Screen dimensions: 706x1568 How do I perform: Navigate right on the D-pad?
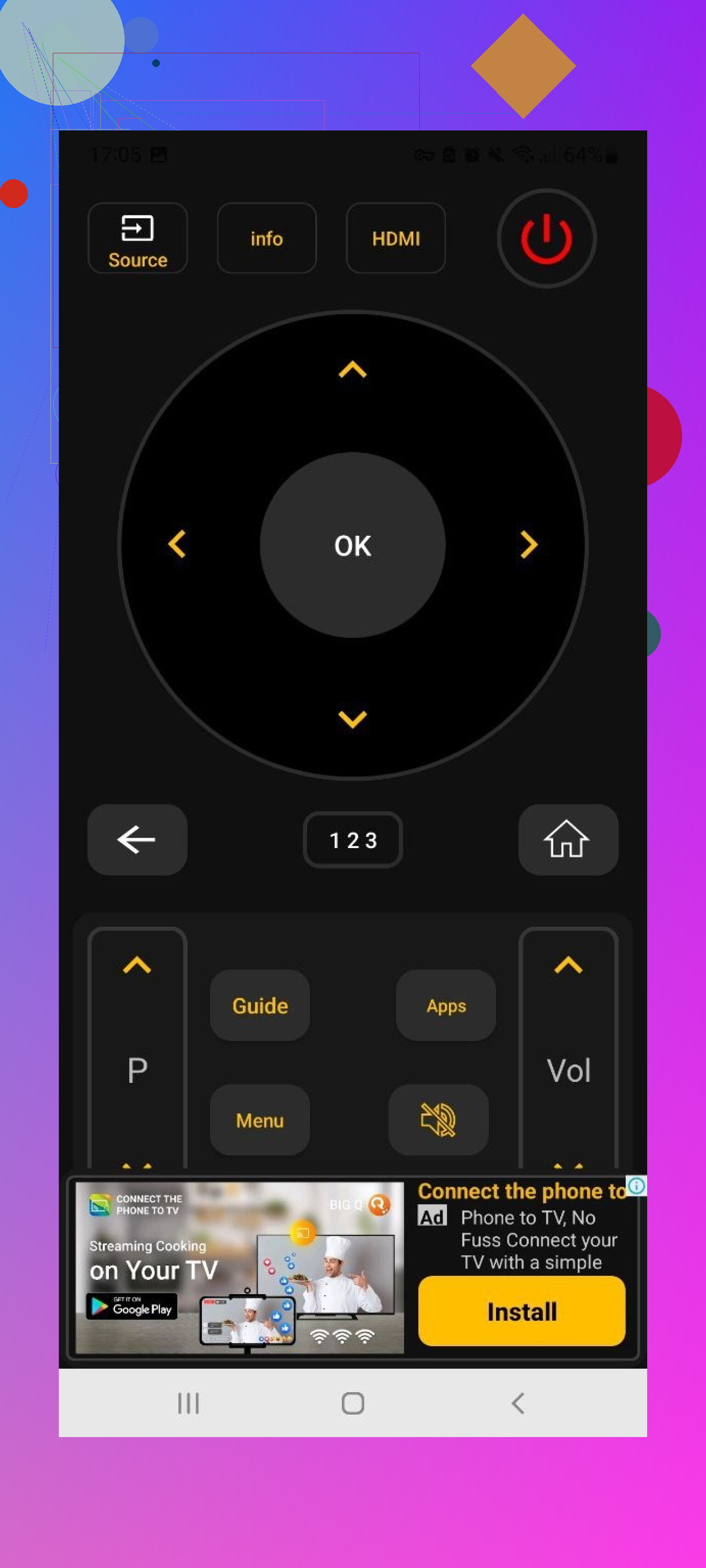pyautogui.click(x=529, y=544)
